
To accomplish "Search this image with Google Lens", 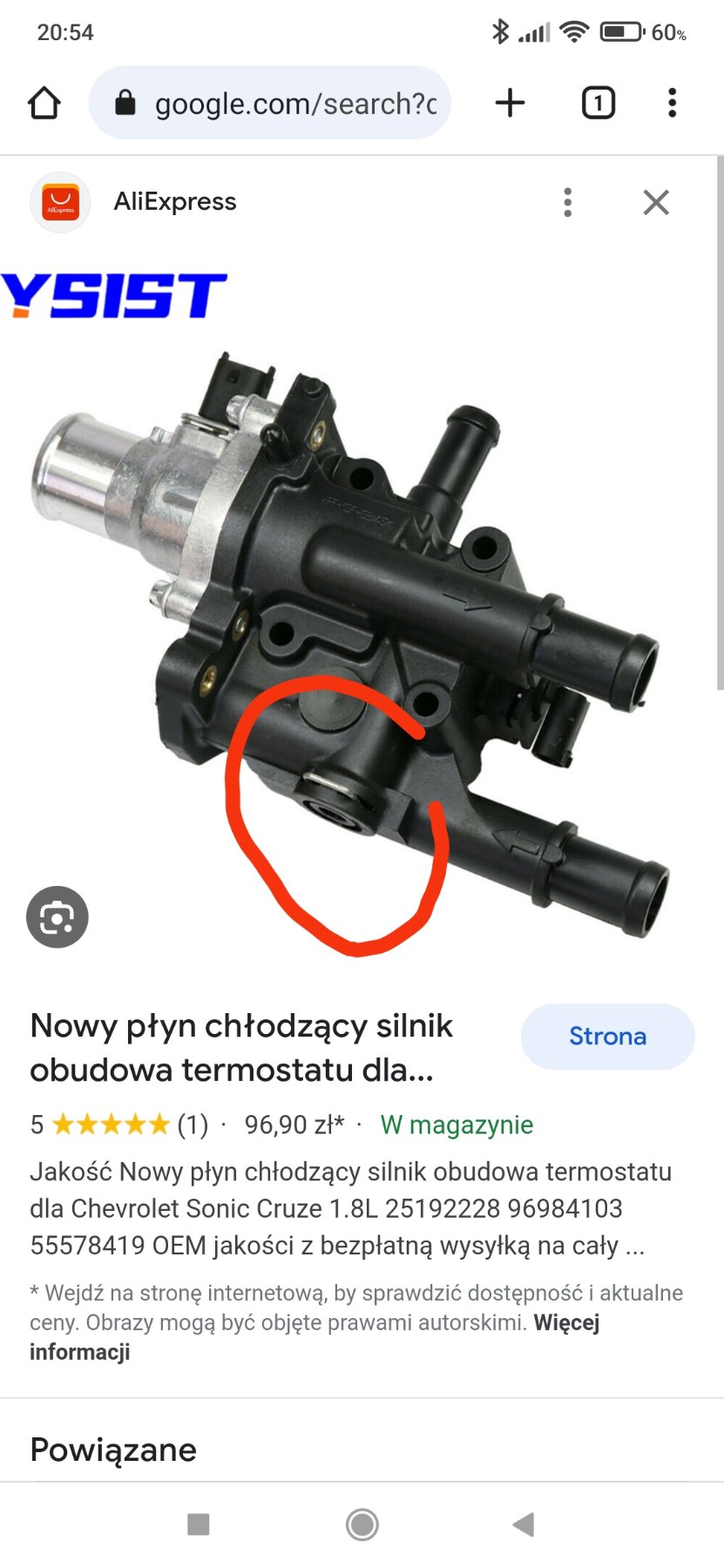I will pos(58,917).
